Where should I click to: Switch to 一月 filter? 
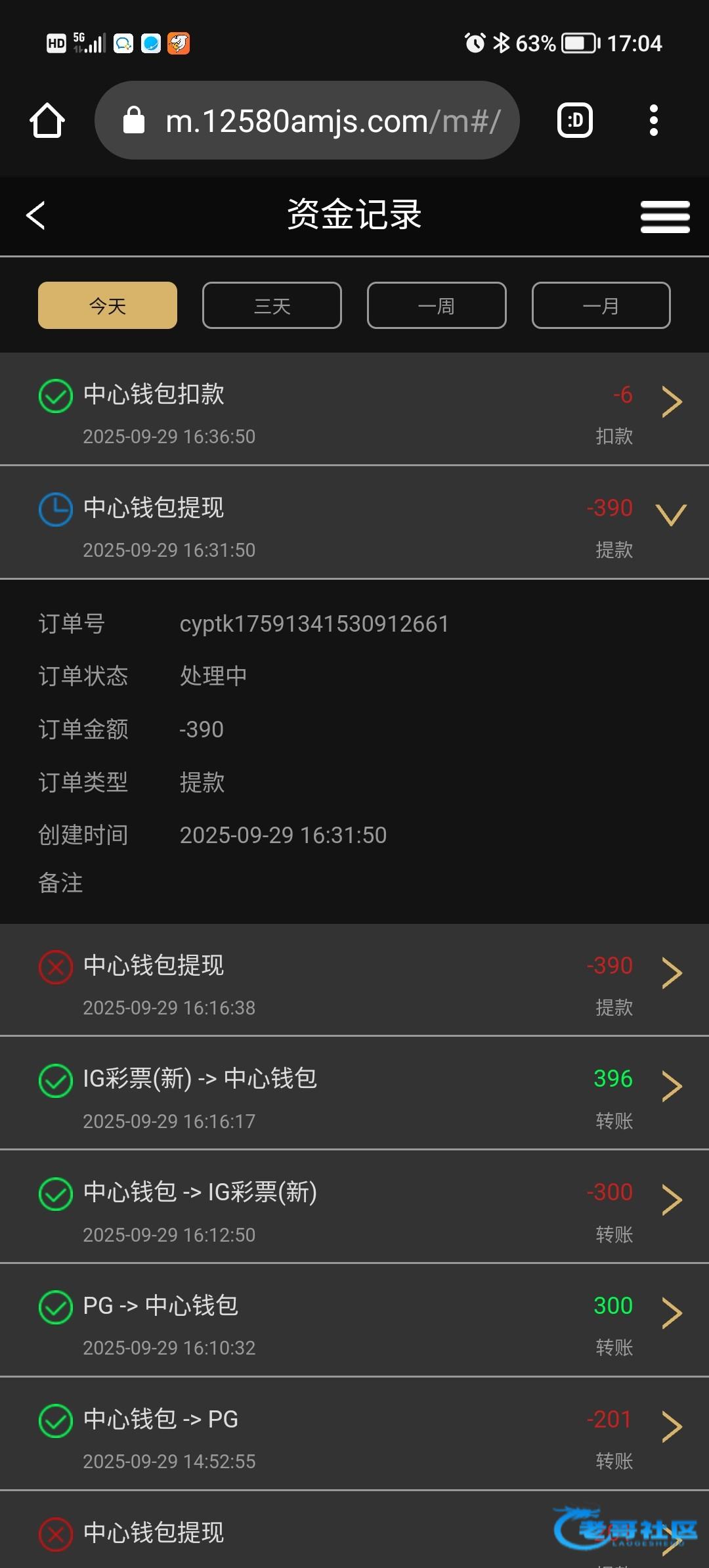pos(601,305)
